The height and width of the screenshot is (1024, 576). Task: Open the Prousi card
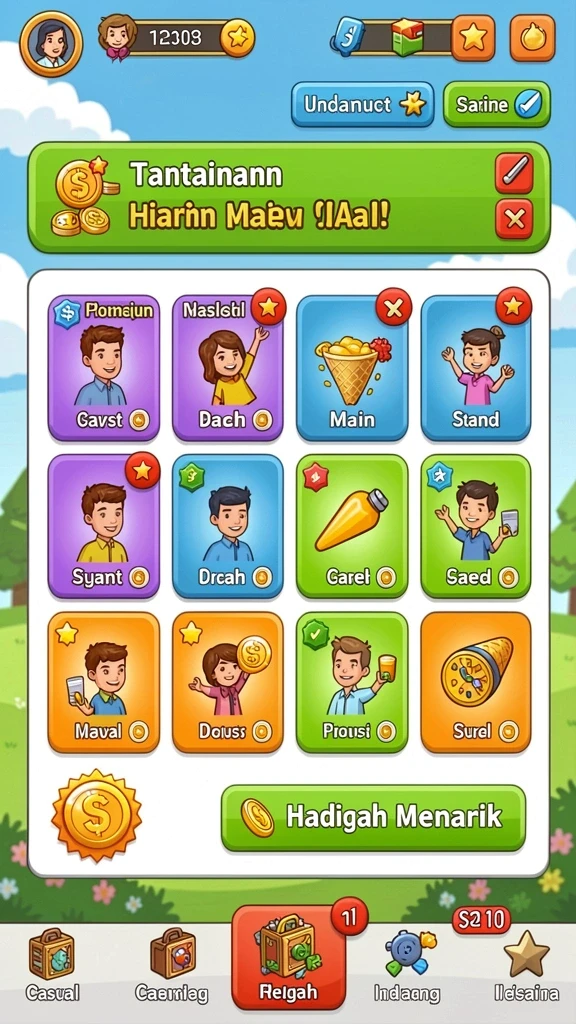352,682
